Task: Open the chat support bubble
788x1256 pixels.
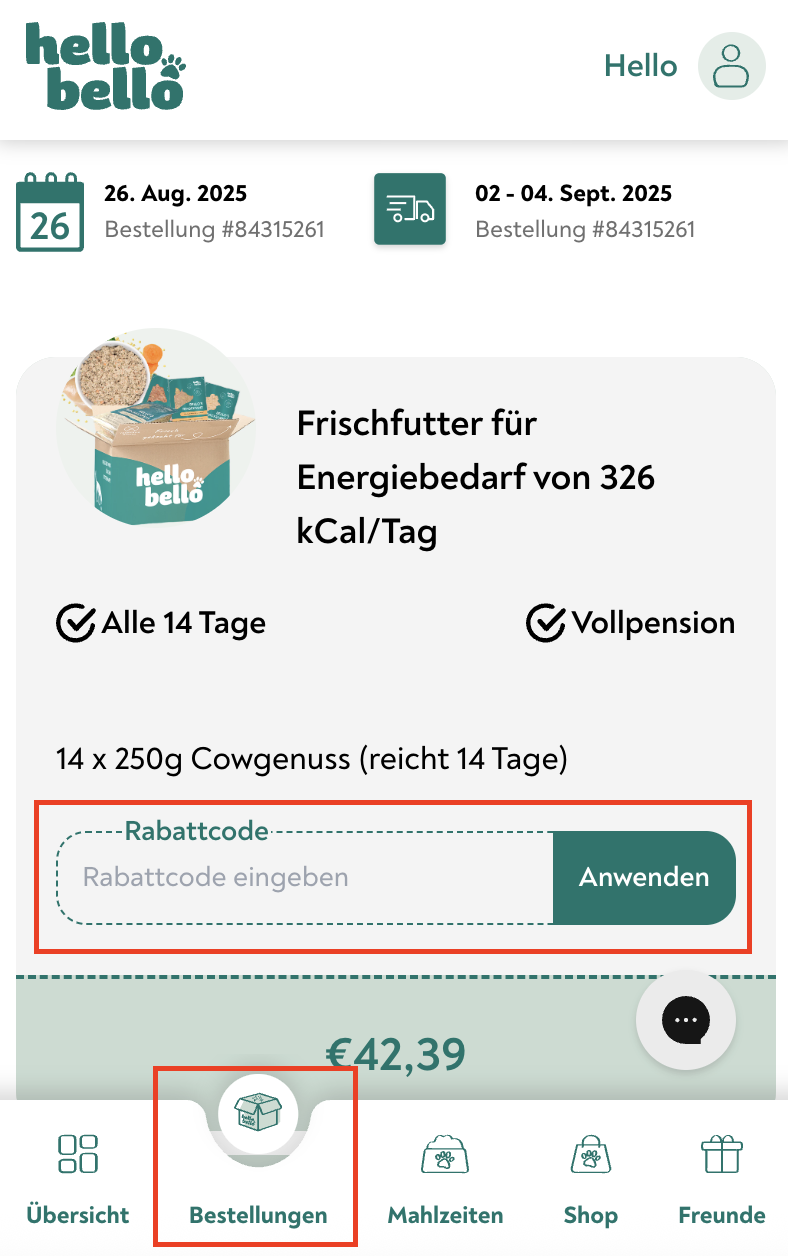Action: coord(686,1020)
